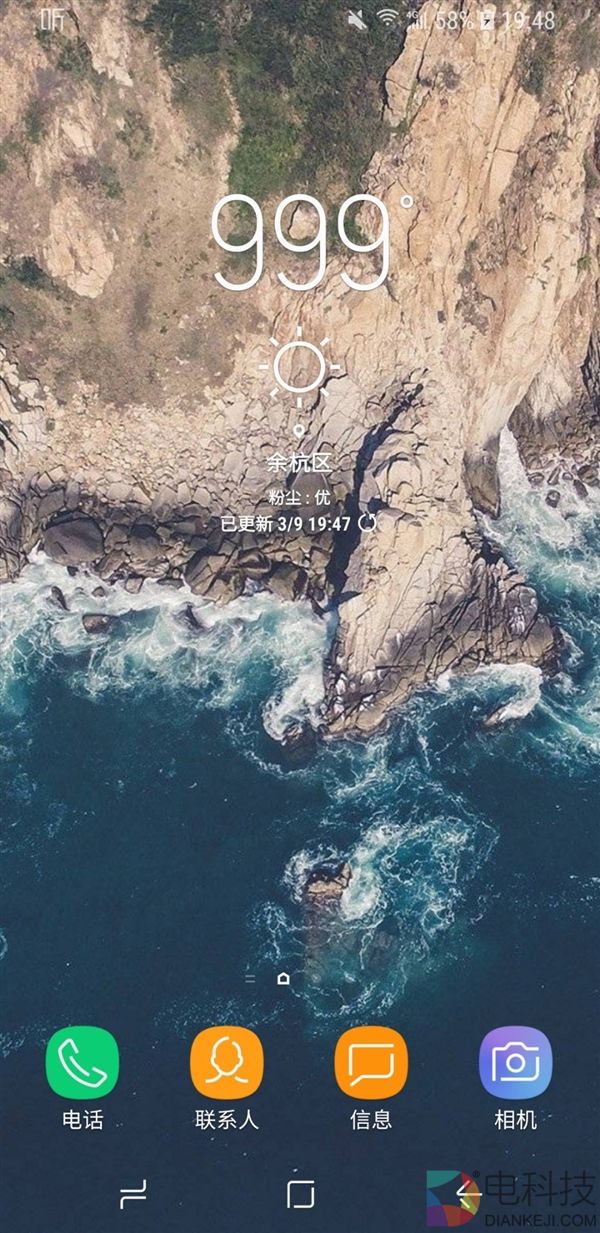Tap the recent apps navigation button
The width and height of the screenshot is (600, 1233).
[x=133, y=1194]
